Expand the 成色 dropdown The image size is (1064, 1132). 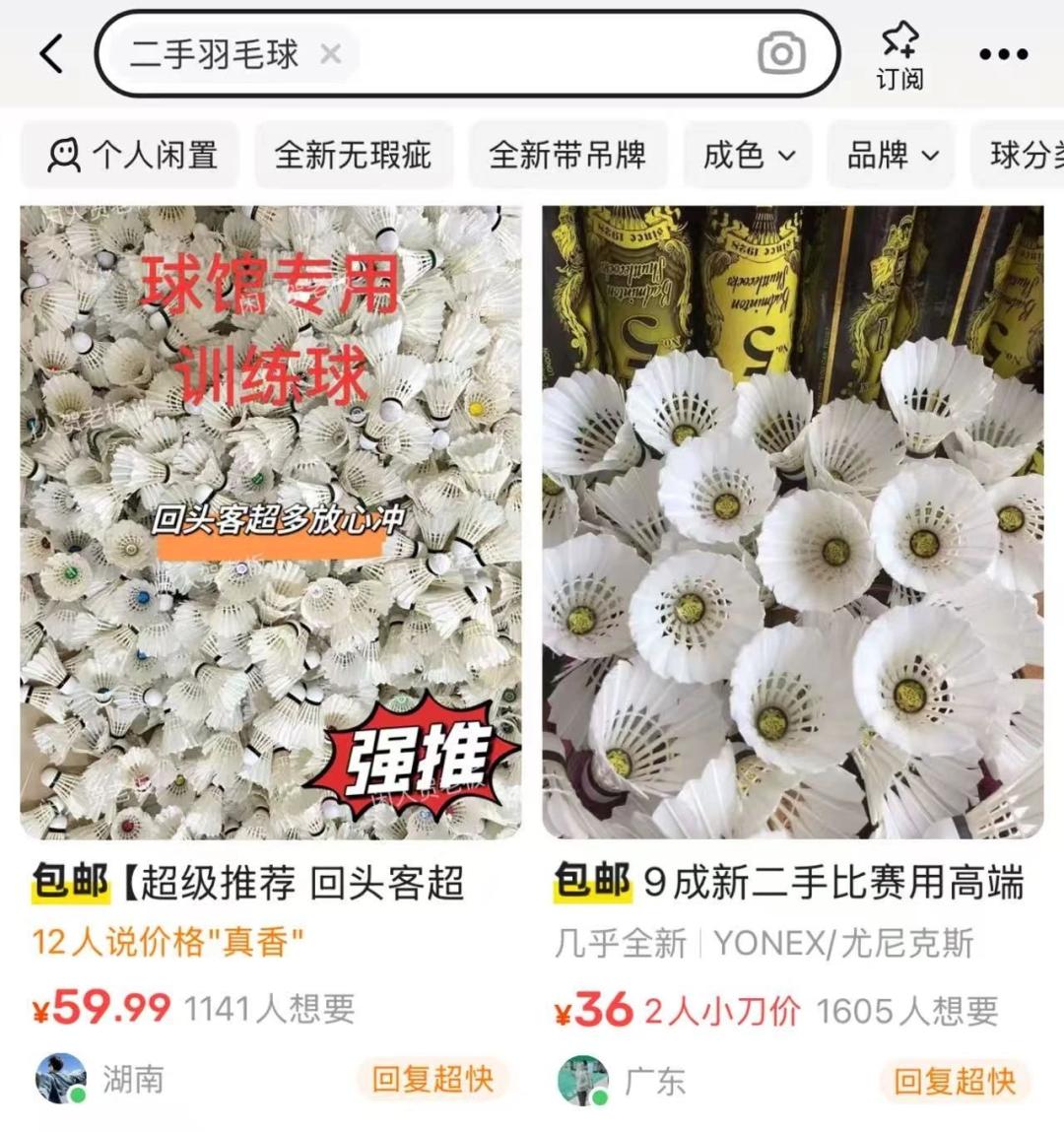pos(749,155)
